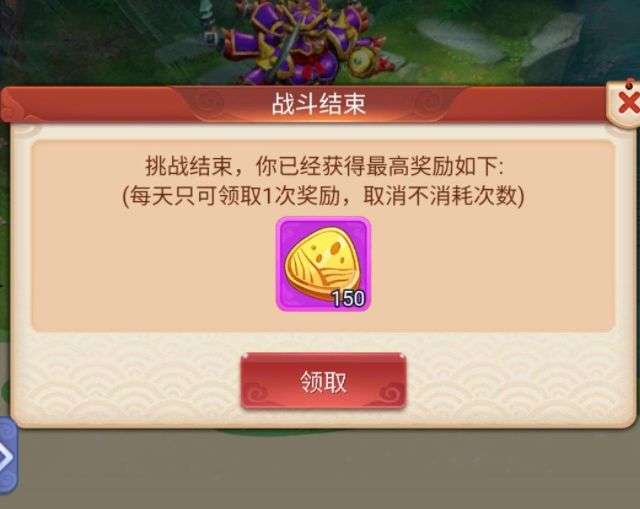
Task: Close the 战斗结束 dialog
Action: coord(626,103)
